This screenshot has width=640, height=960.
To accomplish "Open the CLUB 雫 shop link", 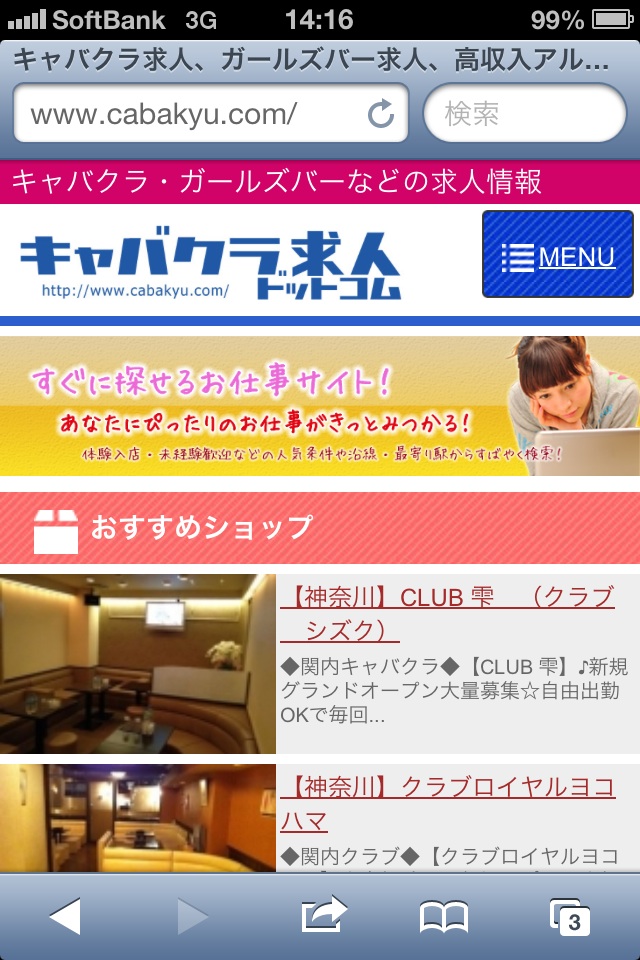I will point(448,613).
